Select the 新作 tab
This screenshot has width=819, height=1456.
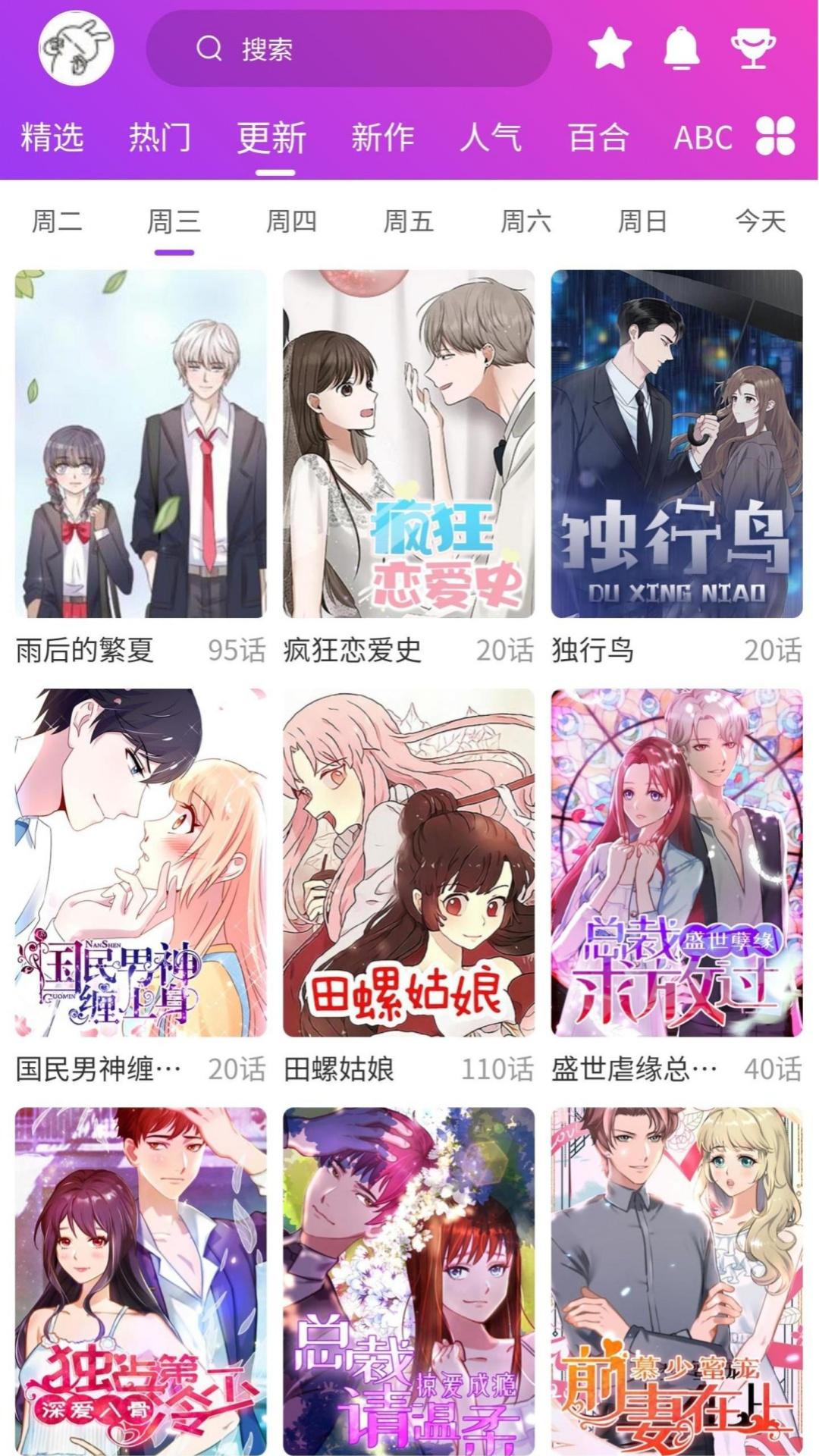[x=382, y=137]
